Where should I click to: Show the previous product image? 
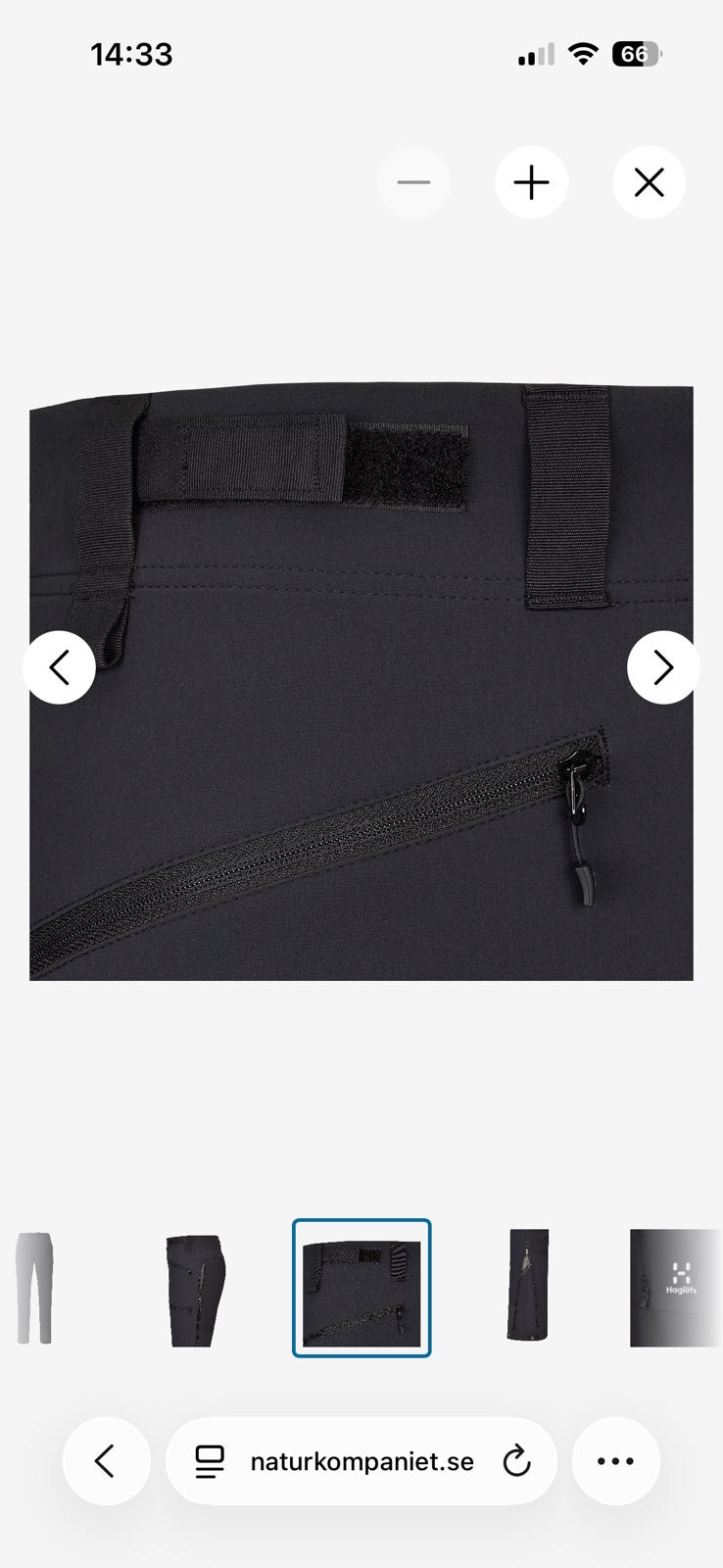click(x=59, y=667)
